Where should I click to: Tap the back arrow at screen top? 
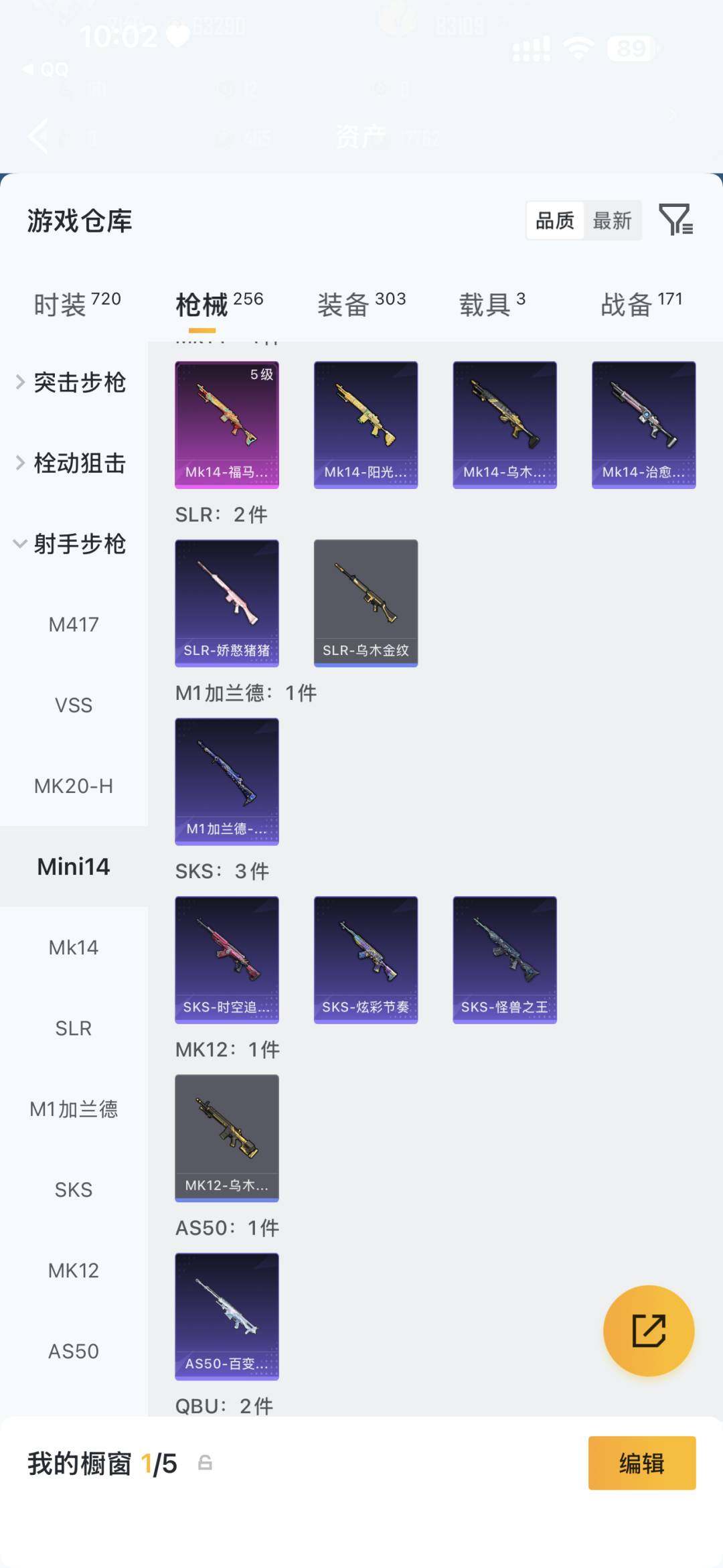37,137
